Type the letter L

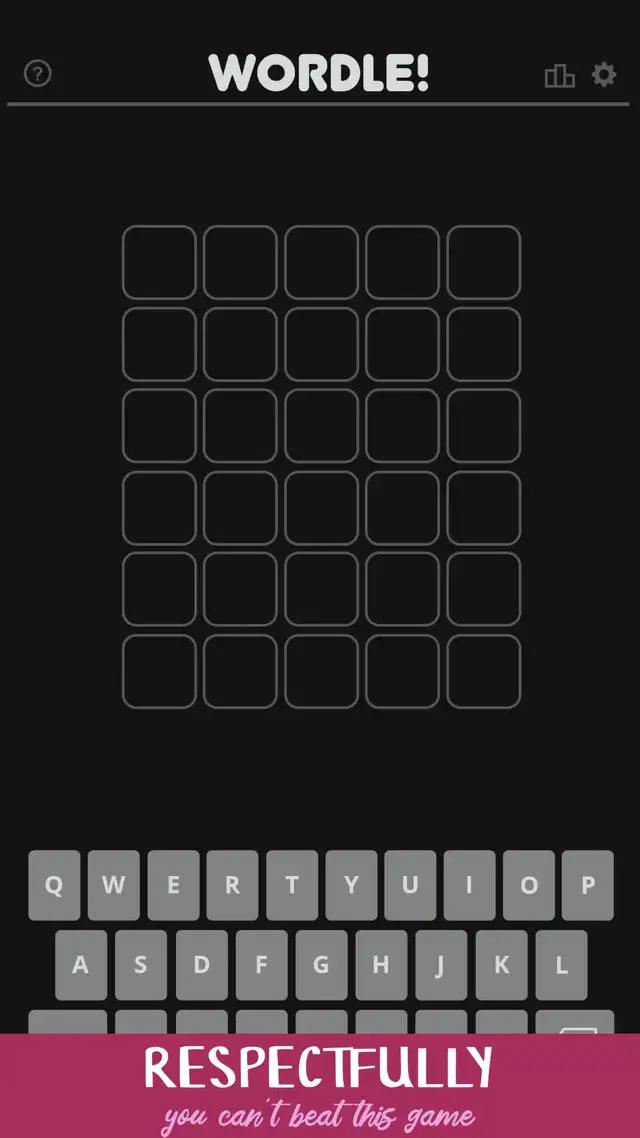coord(561,965)
